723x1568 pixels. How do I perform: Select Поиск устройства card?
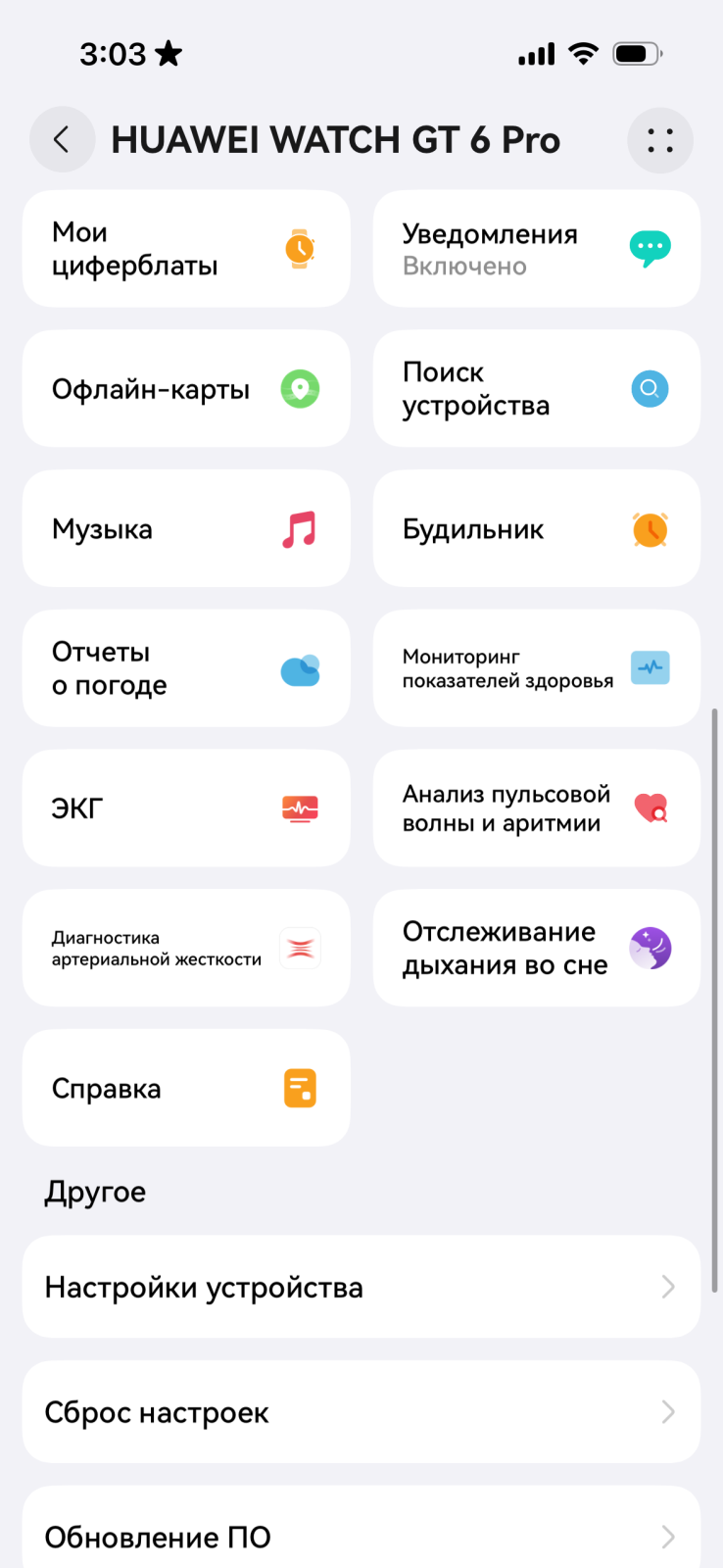(x=536, y=389)
